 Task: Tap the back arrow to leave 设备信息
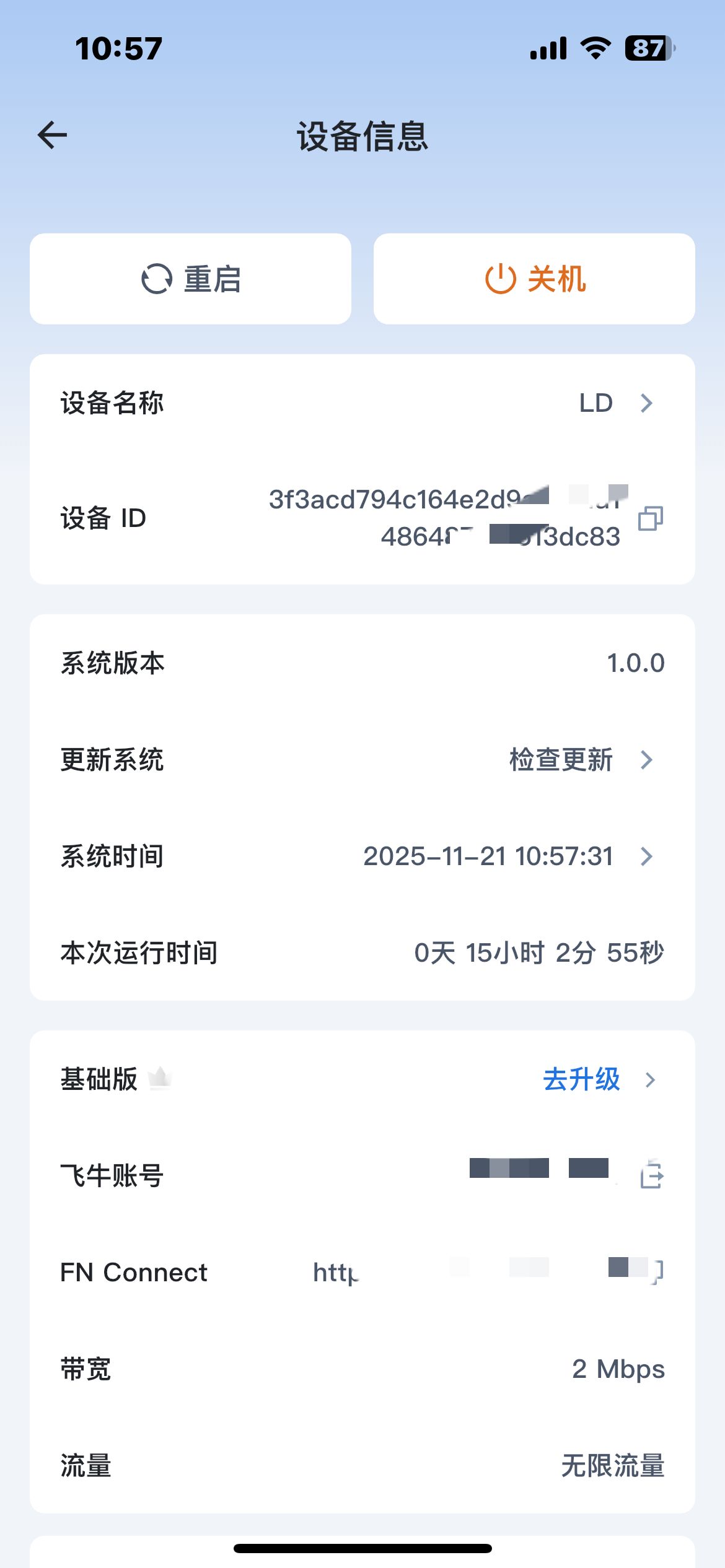pos(52,134)
